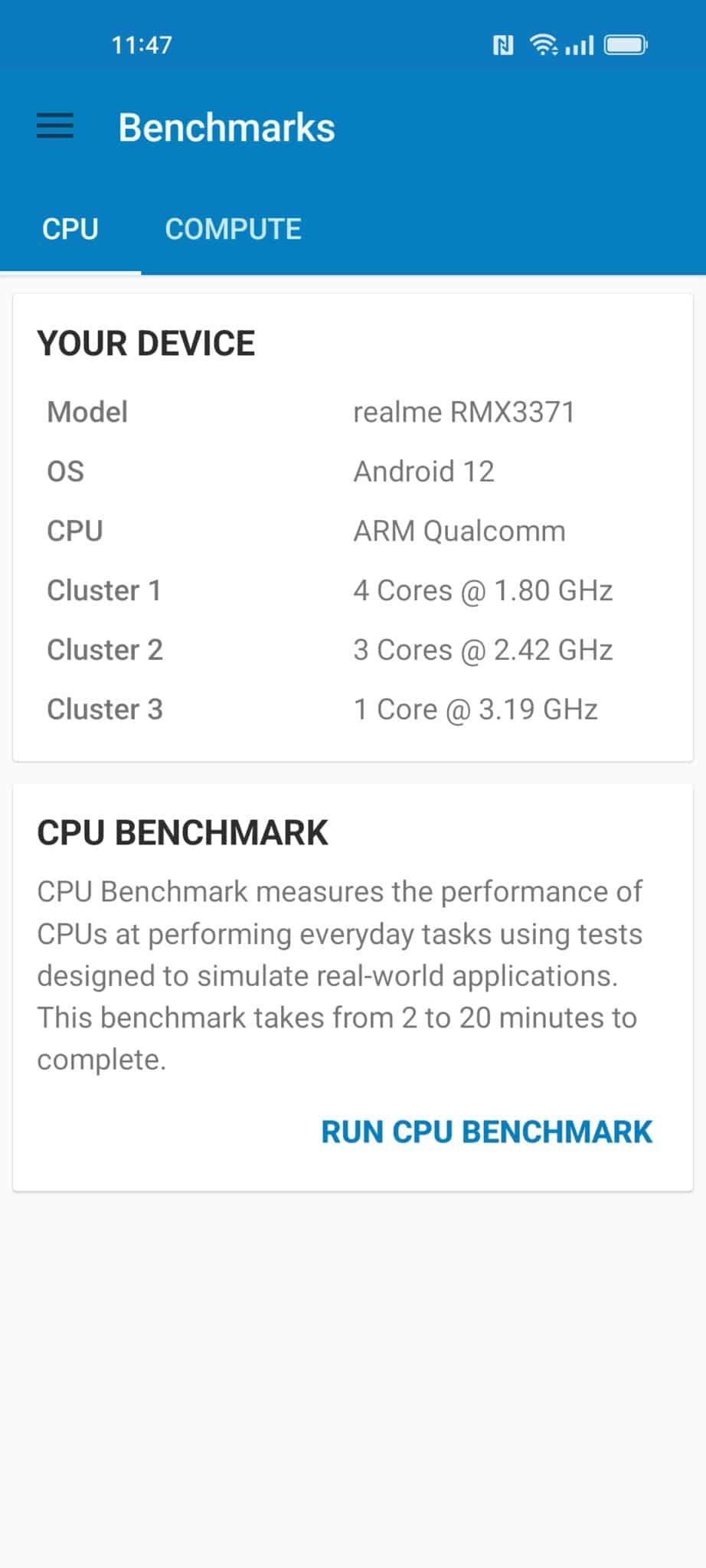Select the CPU tab
This screenshot has height=1568, width=706.
[x=70, y=229]
